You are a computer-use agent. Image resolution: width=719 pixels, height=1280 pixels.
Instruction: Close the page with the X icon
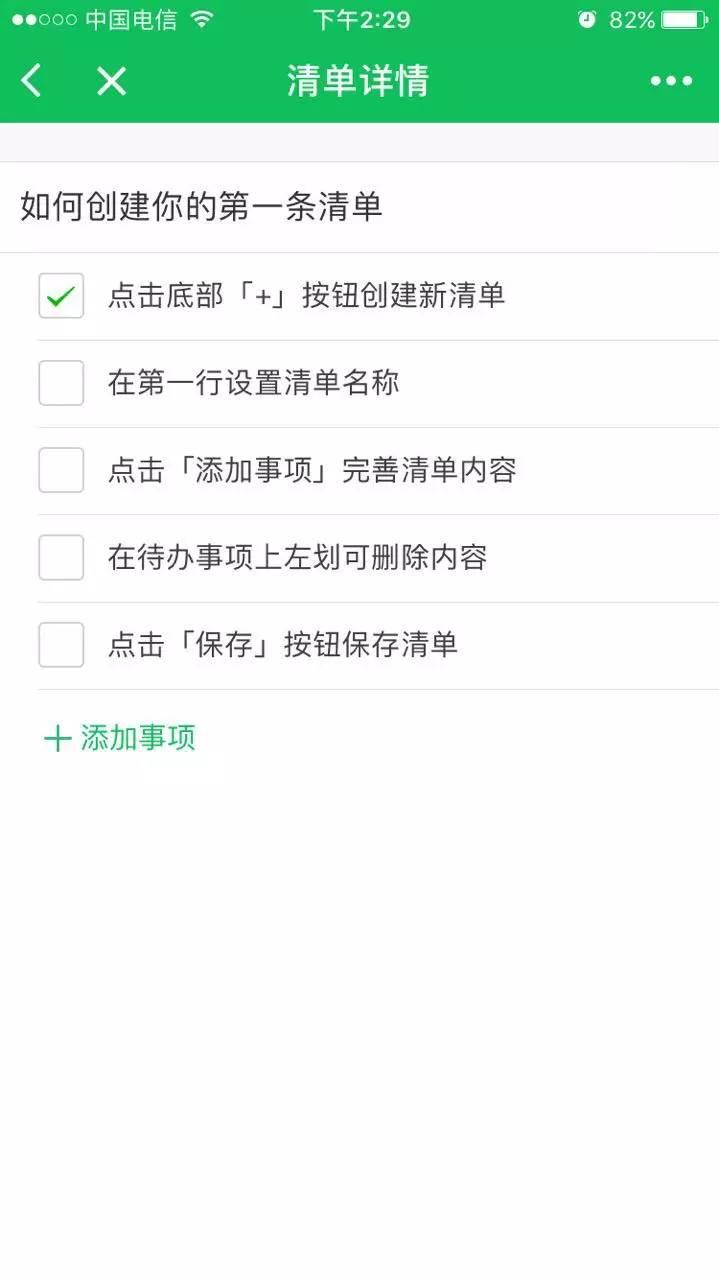pos(111,81)
